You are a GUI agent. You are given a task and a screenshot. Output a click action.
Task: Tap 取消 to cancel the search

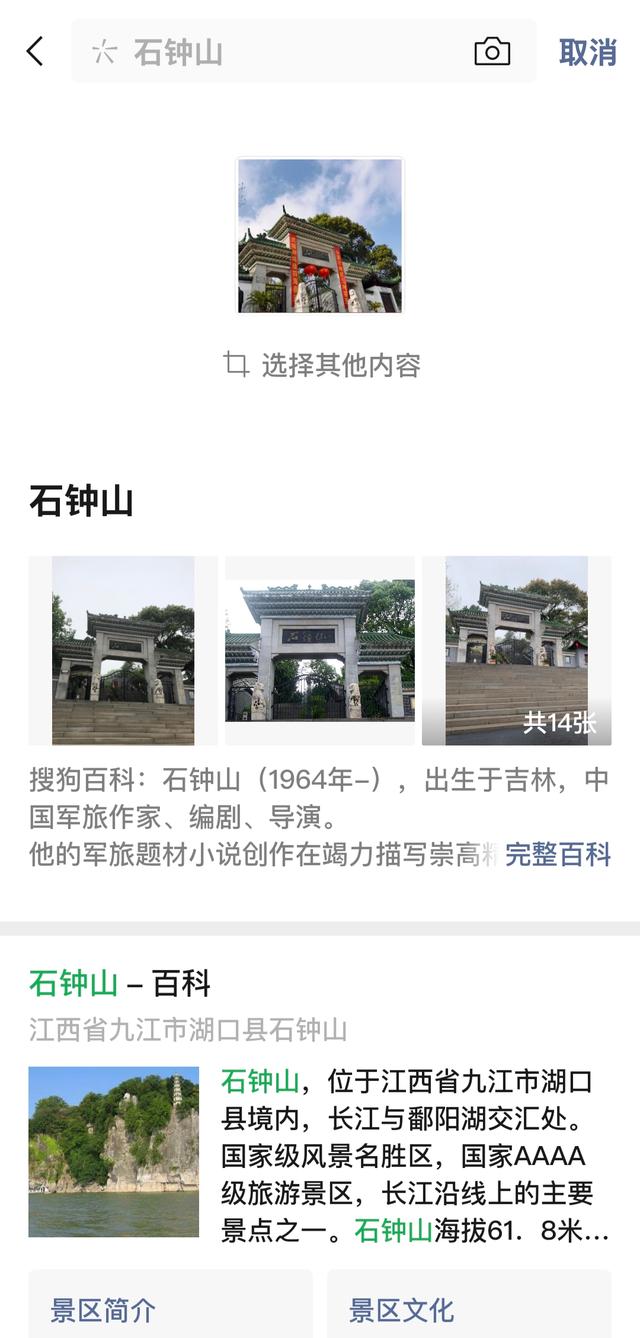click(x=587, y=52)
